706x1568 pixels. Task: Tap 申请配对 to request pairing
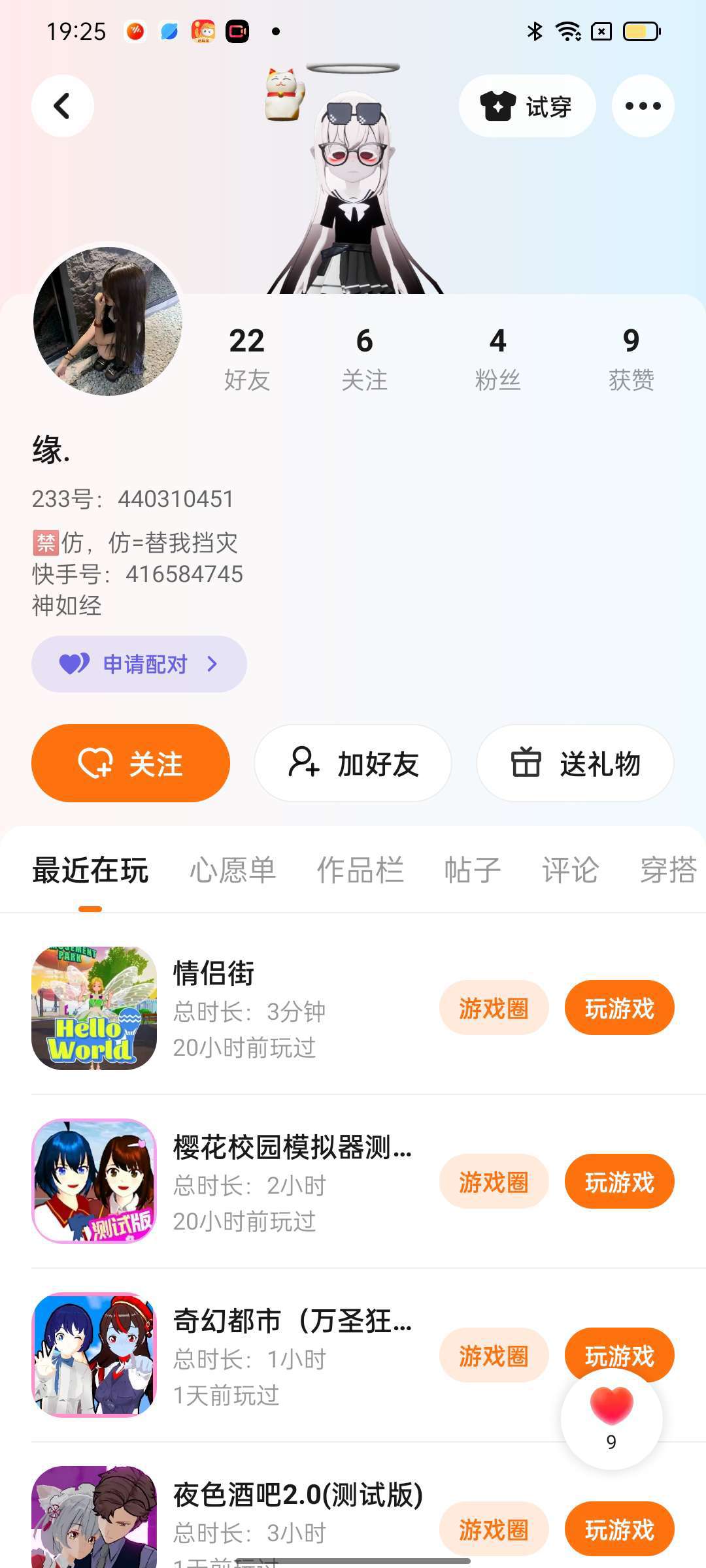point(139,664)
